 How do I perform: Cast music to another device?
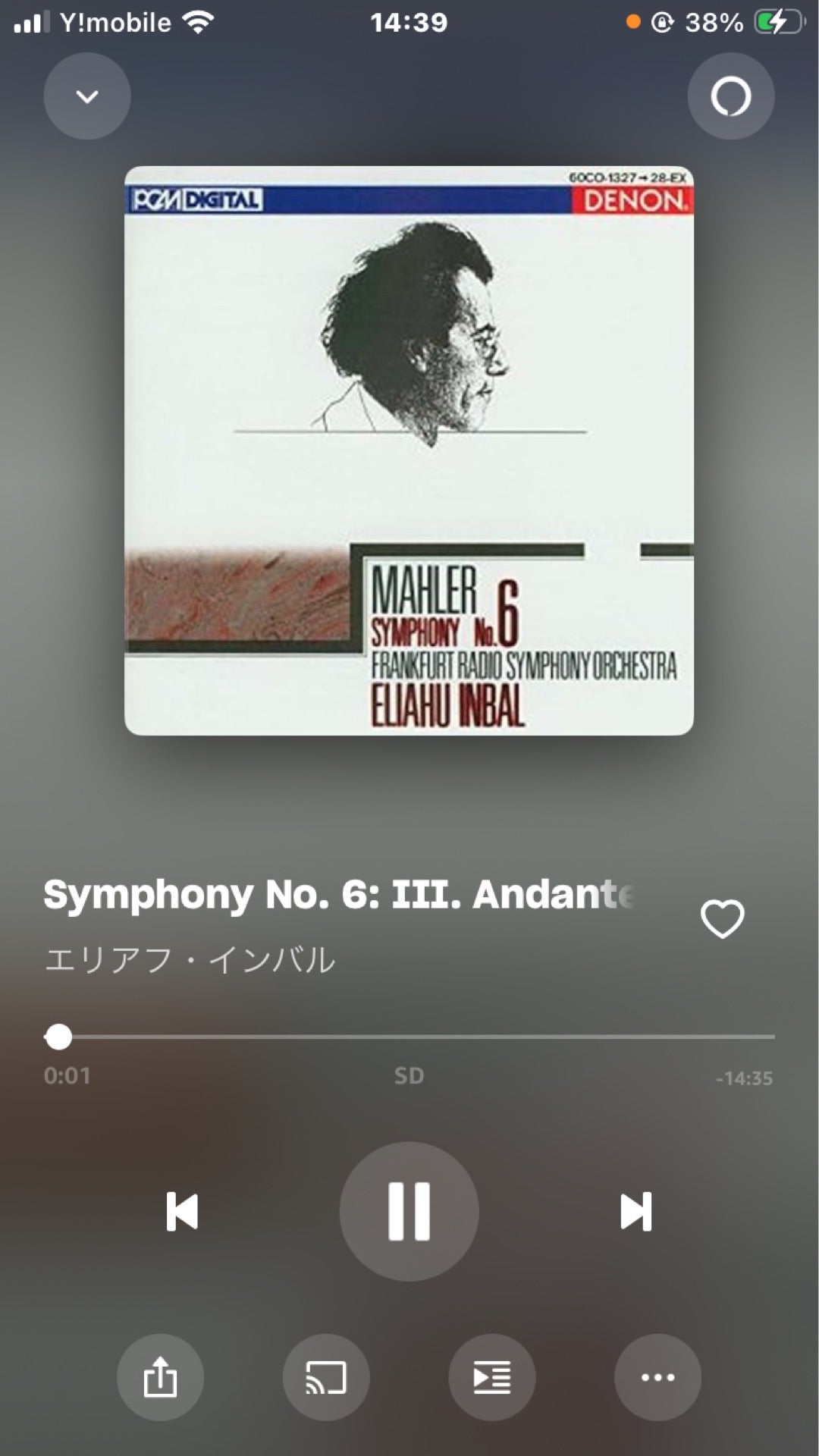pos(326,1377)
